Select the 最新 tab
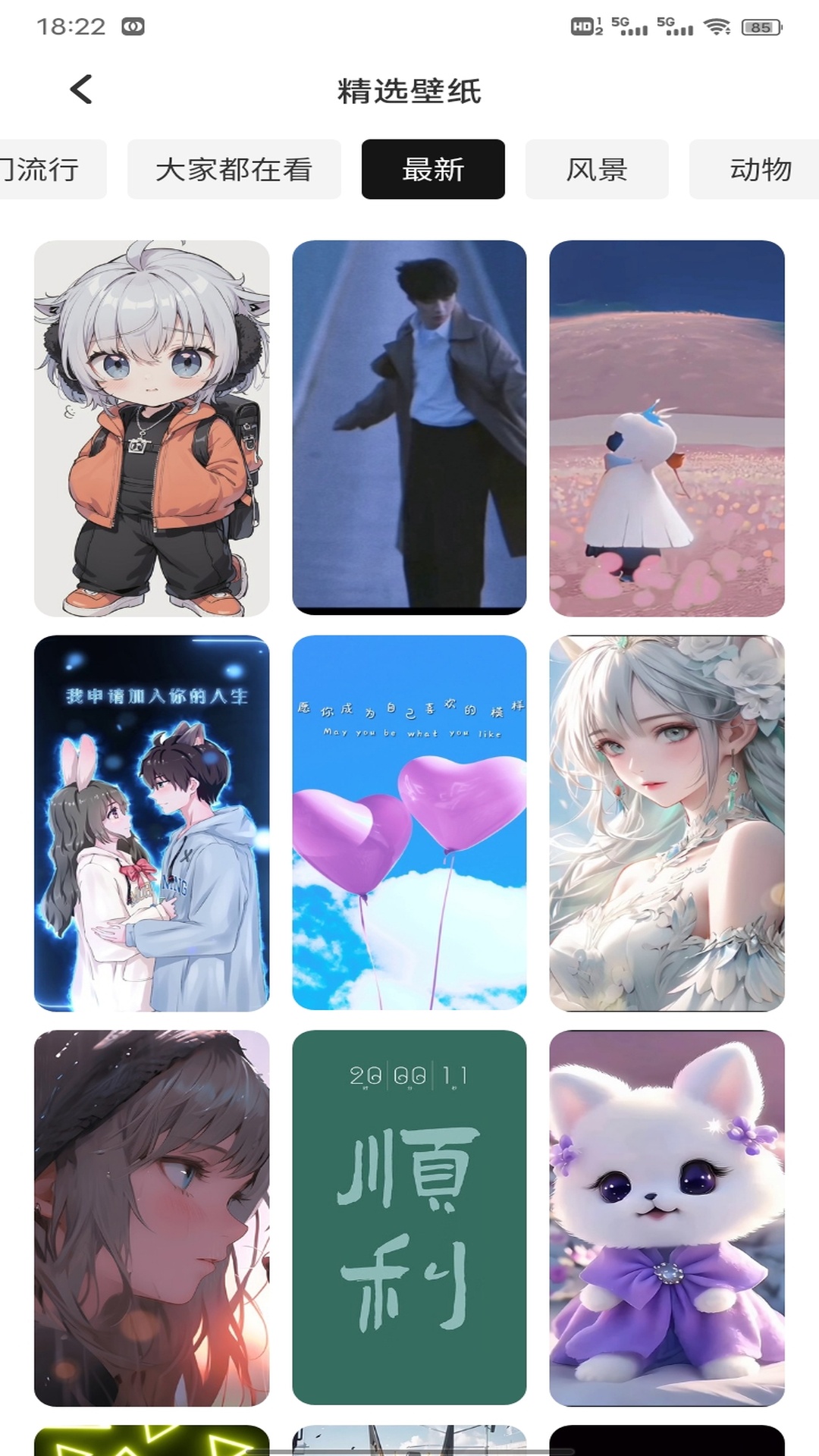 pos(433,169)
